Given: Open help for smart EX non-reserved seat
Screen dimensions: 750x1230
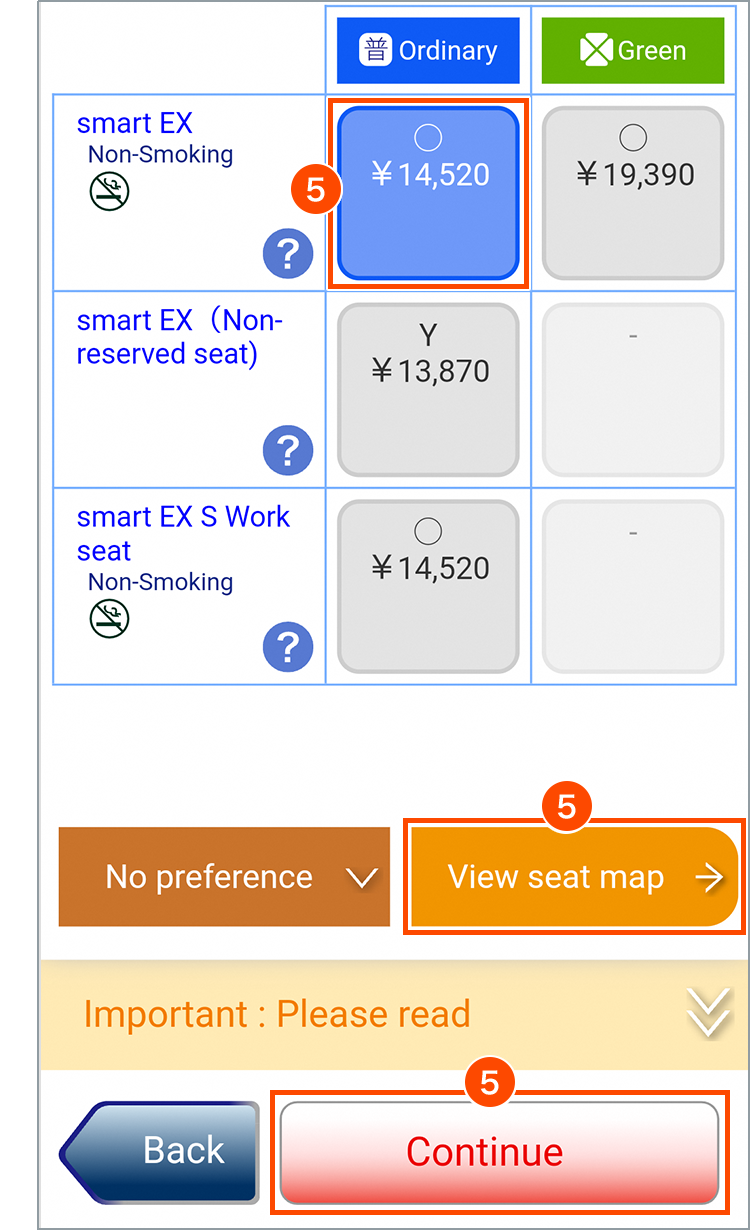Looking at the screenshot, I should click(x=288, y=452).
